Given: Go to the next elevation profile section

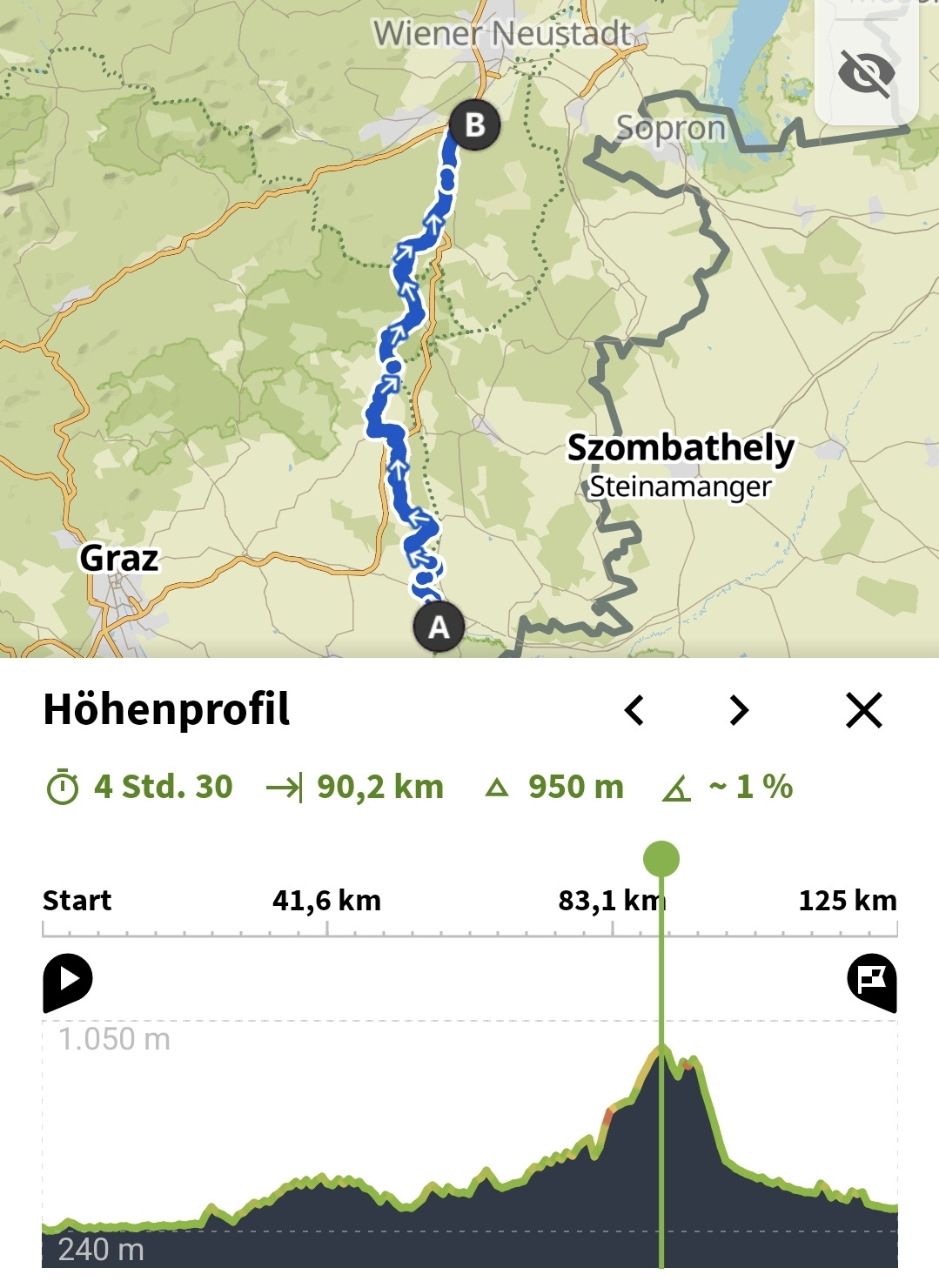Looking at the screenshot, I should 739,710.
